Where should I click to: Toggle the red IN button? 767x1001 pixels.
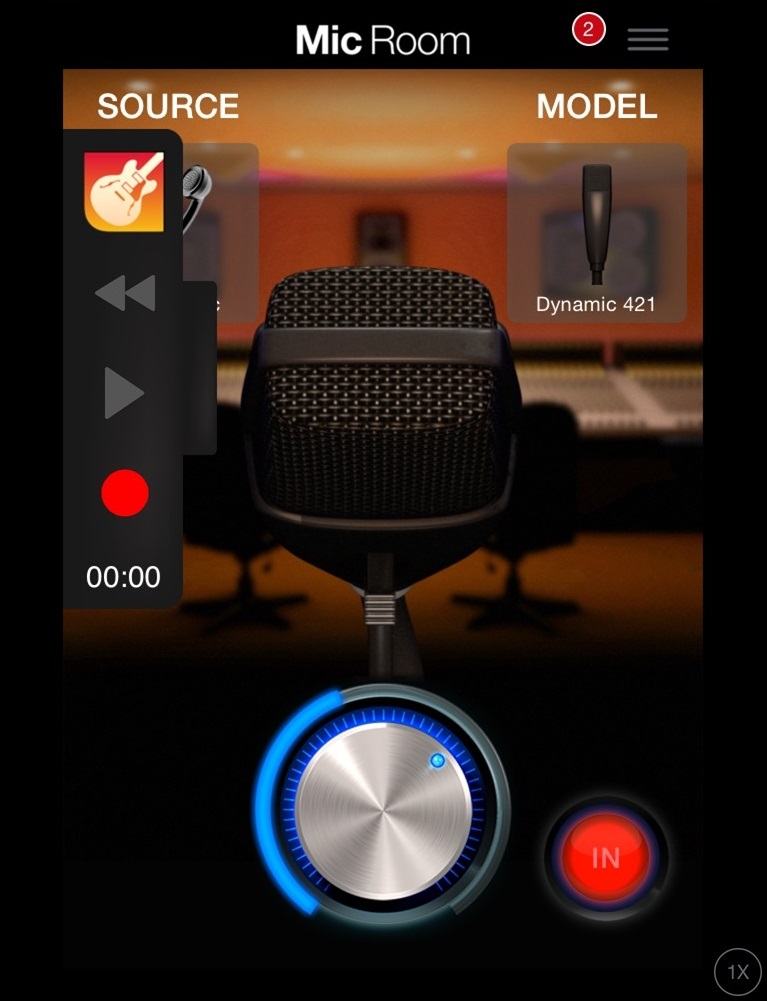[x=605, y=857]
